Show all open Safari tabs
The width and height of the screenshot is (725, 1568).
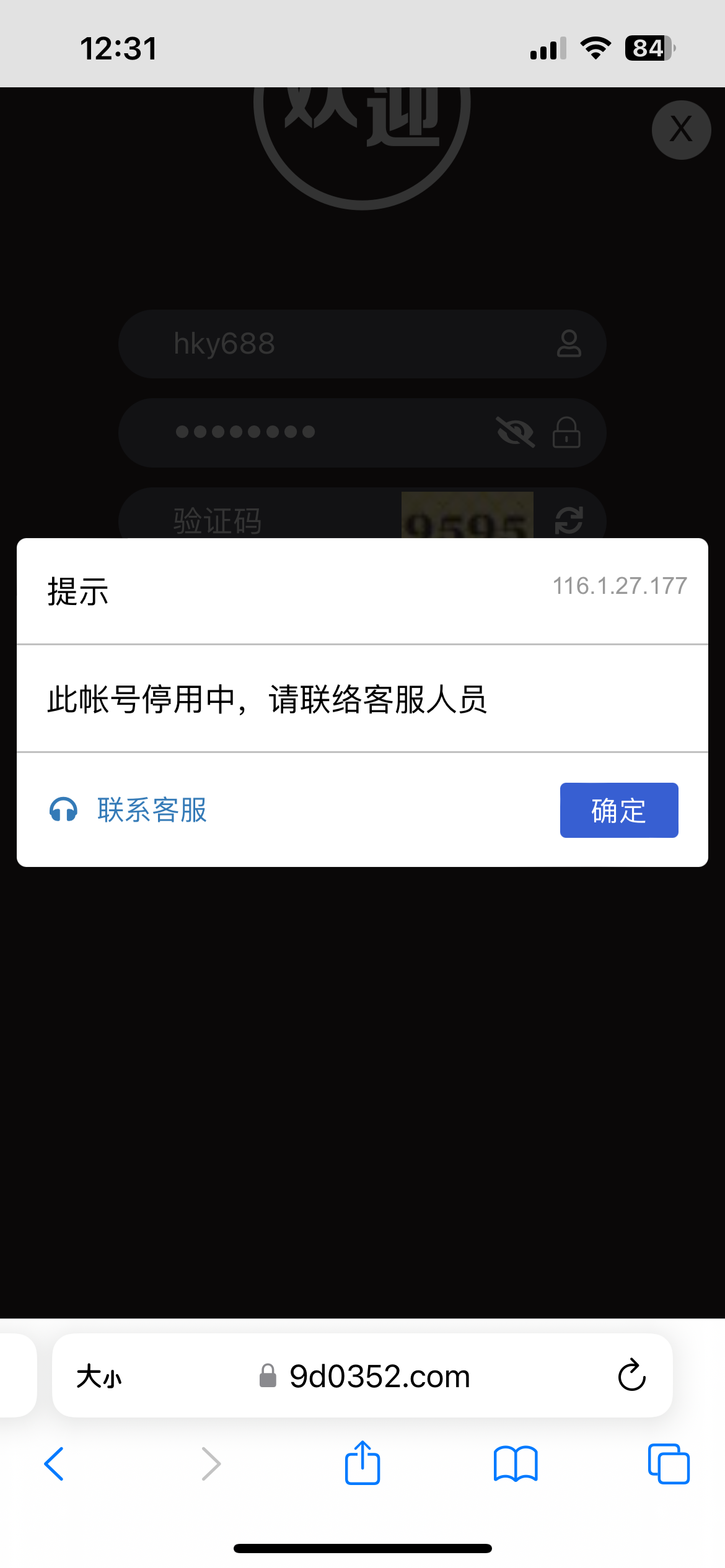(x=668, y=1464)
